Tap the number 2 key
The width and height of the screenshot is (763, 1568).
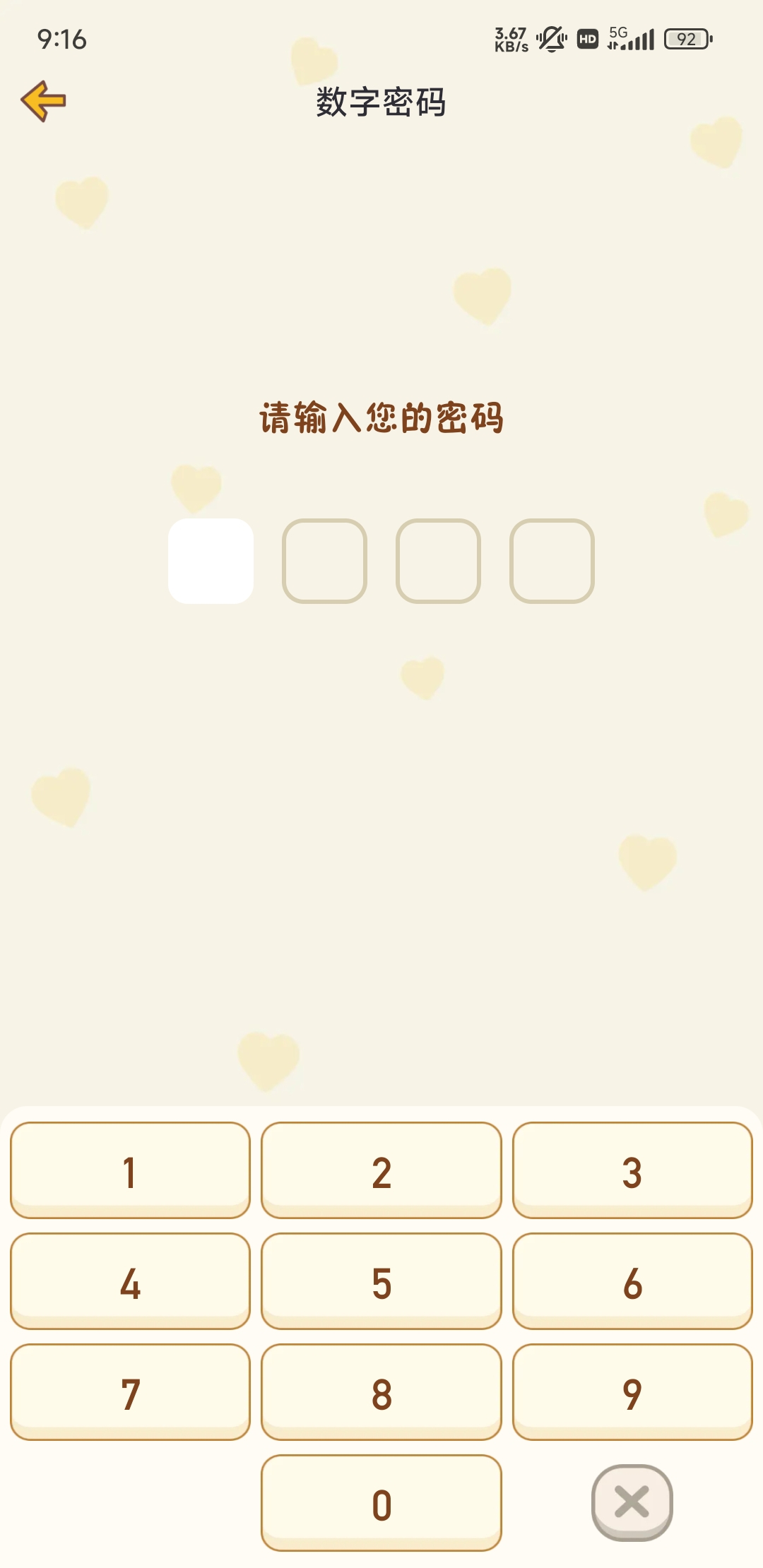click(381, 1170)
